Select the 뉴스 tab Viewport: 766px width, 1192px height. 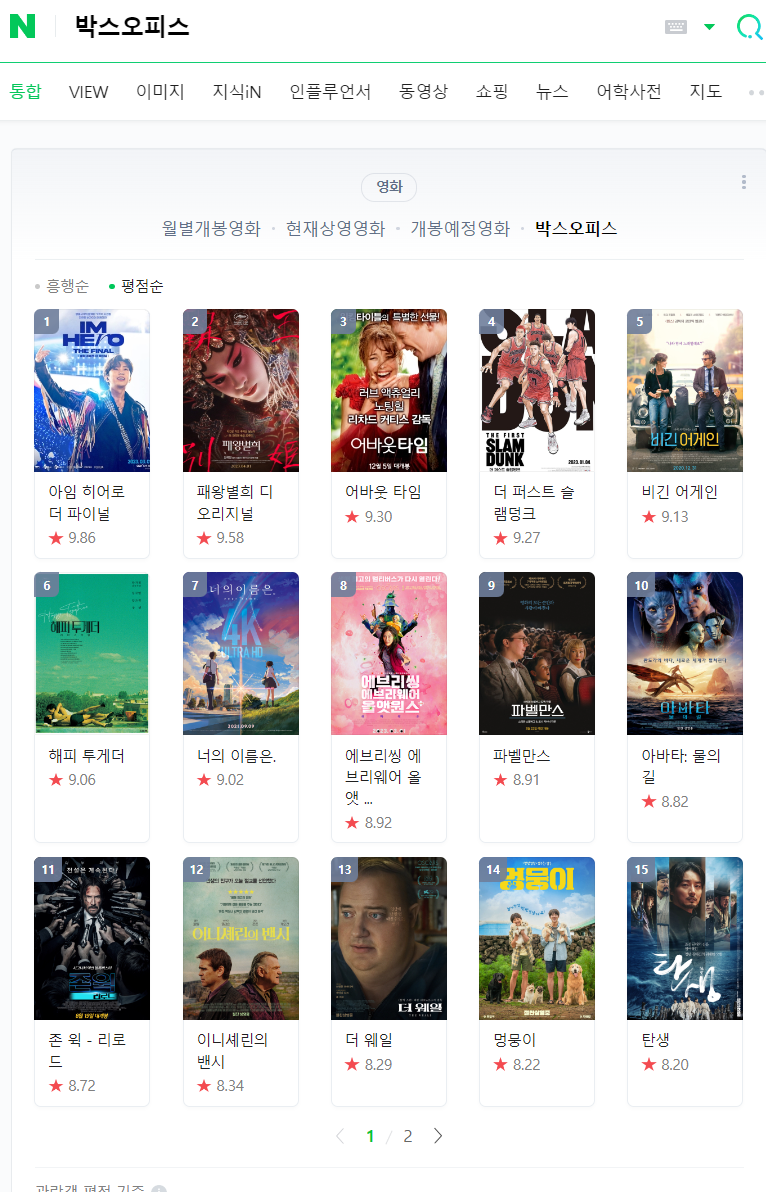552,92
